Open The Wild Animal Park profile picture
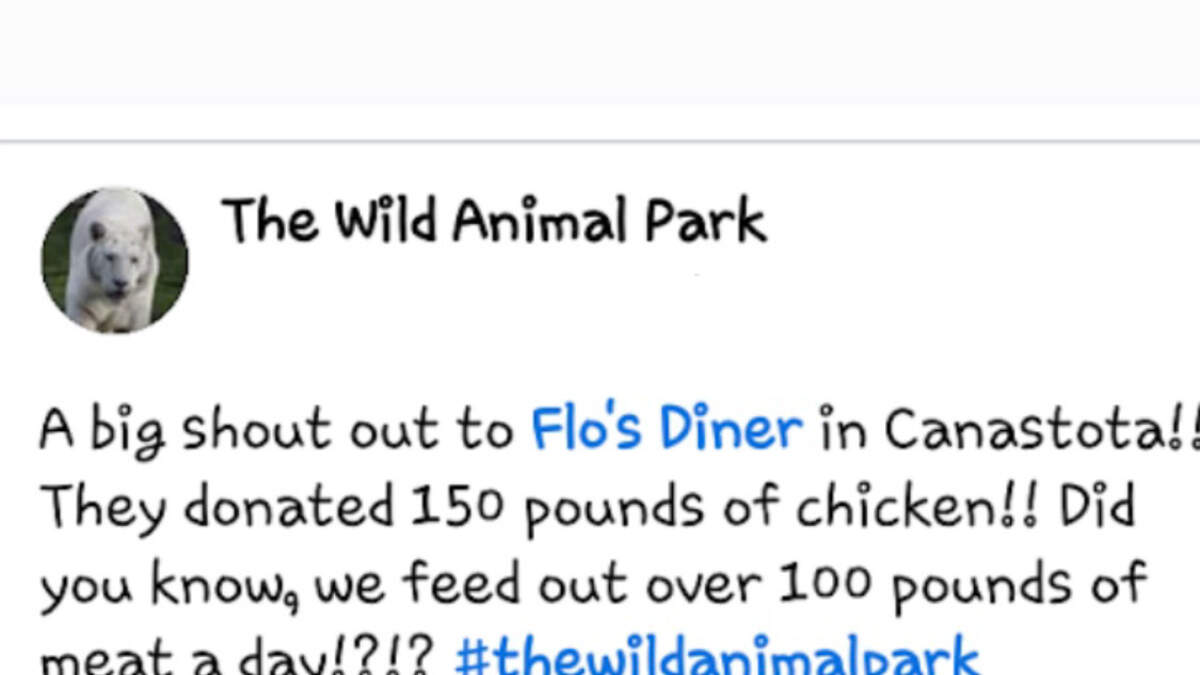This screenshot has height=675, width=1200. pos(114,260)
